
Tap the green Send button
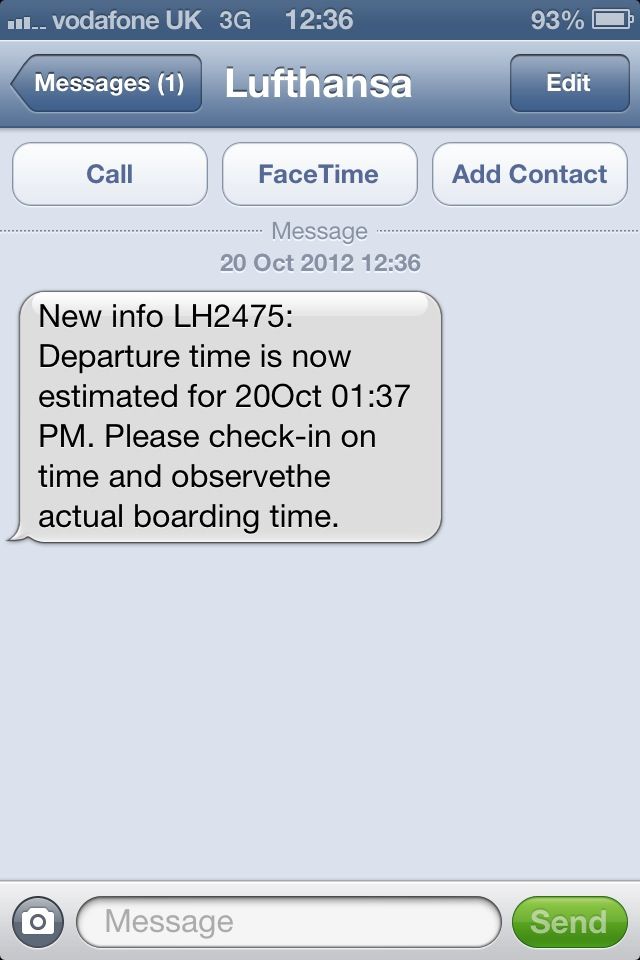[x=568, y=921]
